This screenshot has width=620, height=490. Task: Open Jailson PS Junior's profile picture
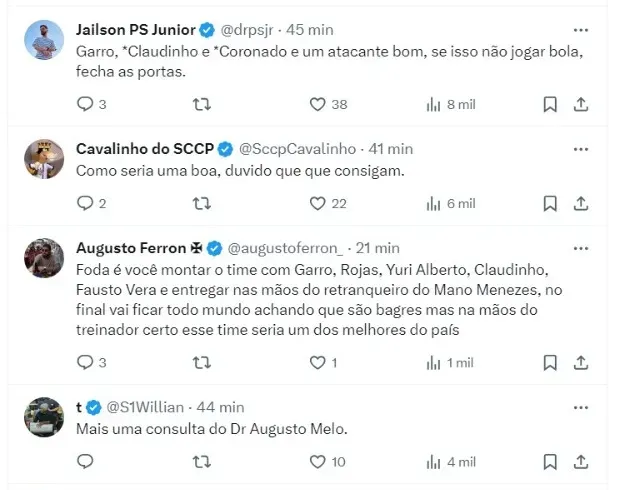pos(44,38)
